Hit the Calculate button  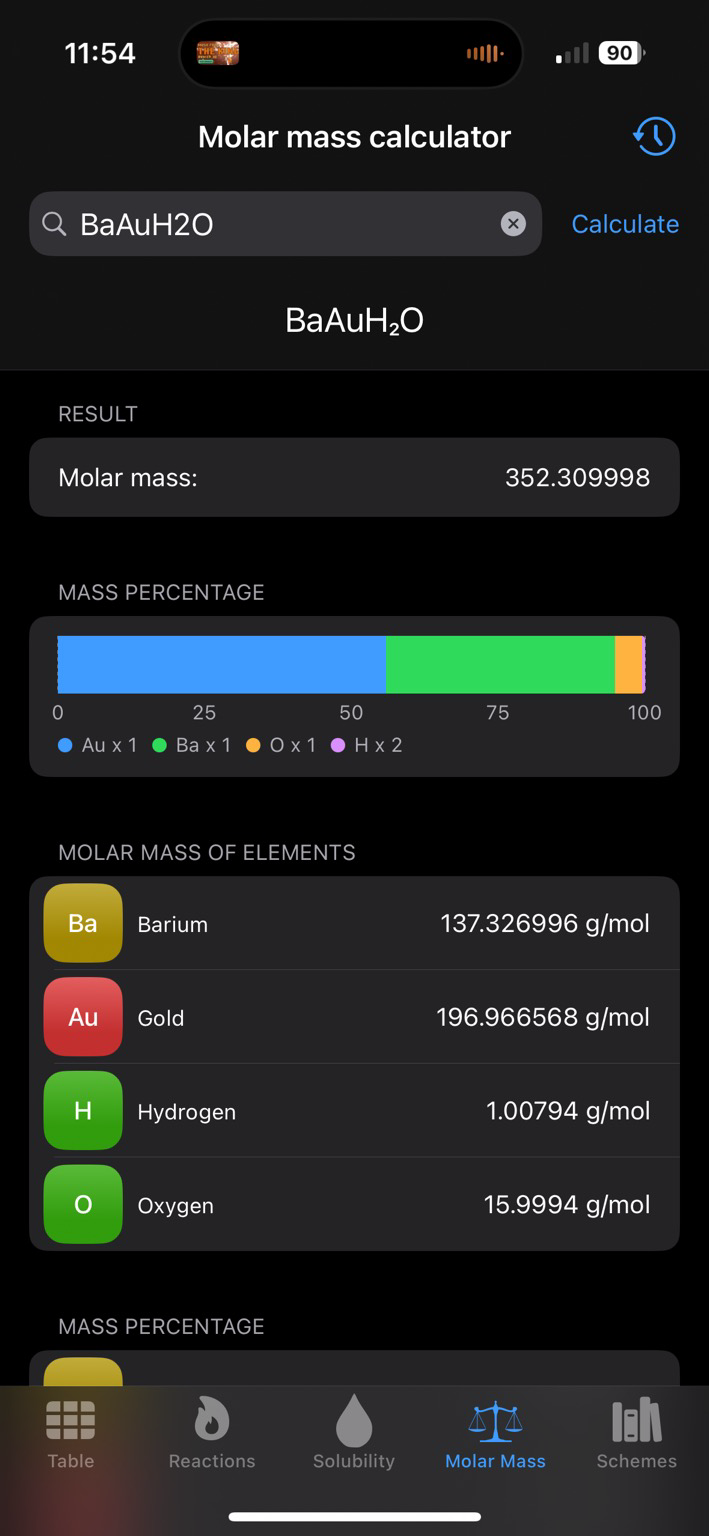(625, 224)
